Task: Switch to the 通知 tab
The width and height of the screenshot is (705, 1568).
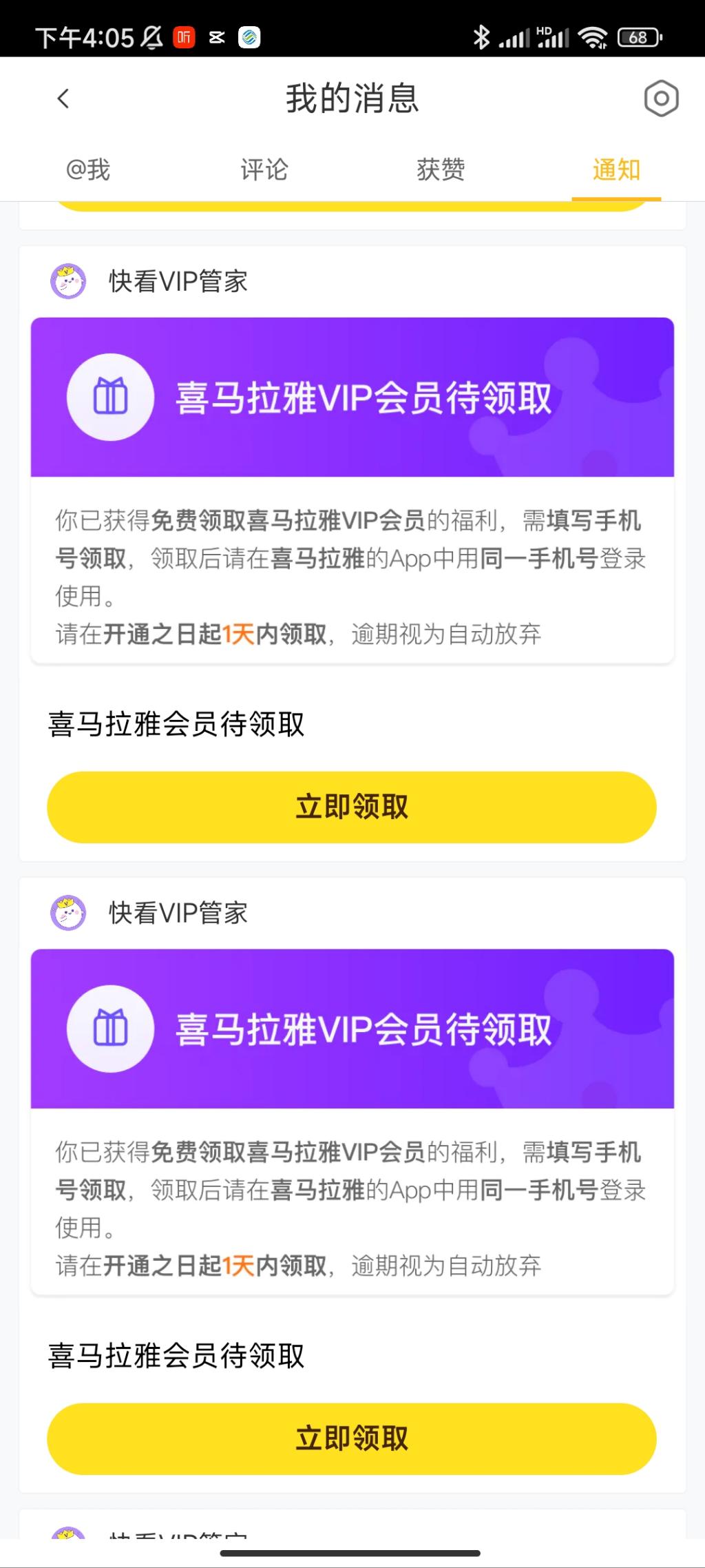Action: pos(616,169)
